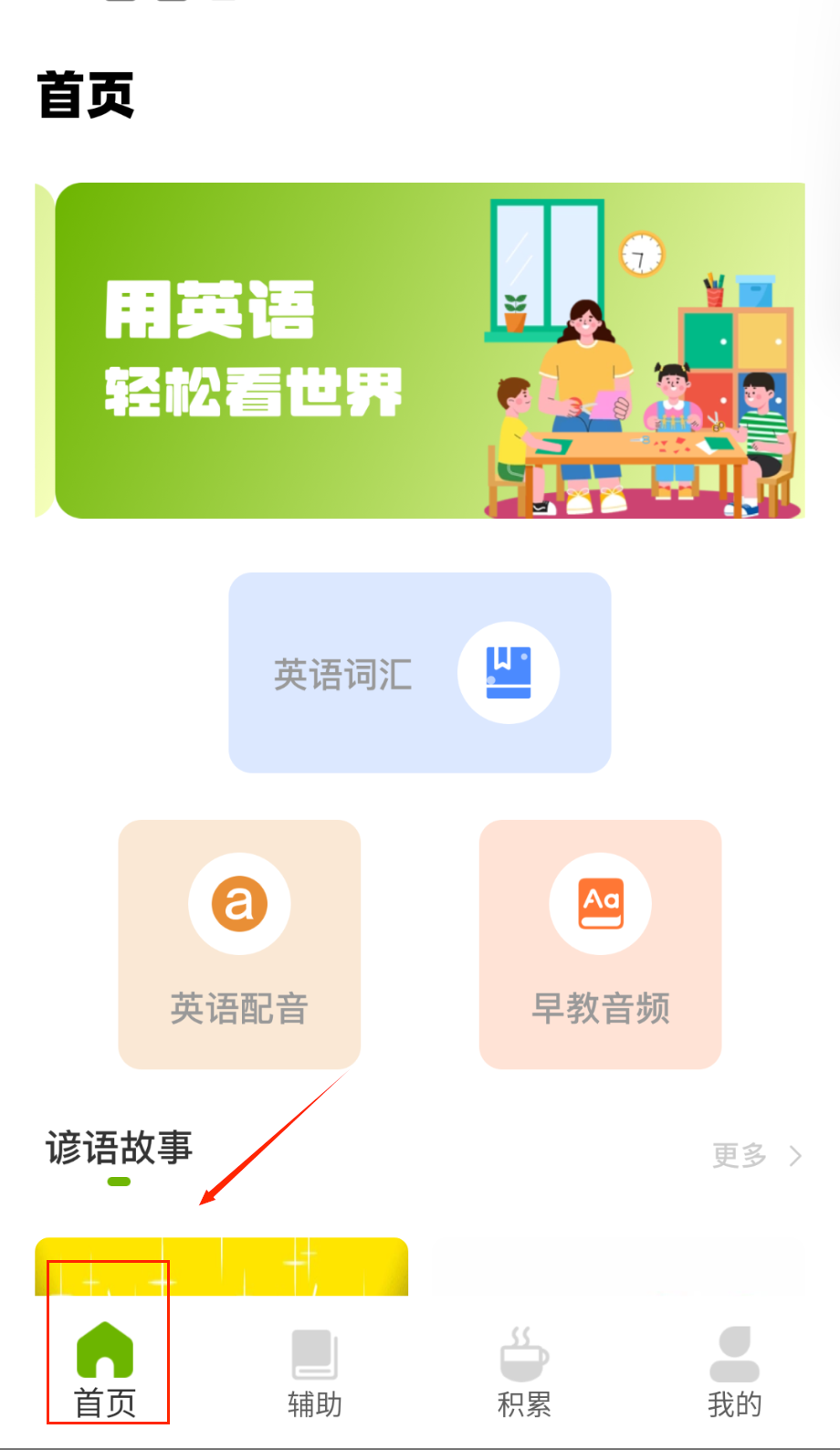Open the 英语词汇 card
This screenshot has width=840, height=1450.
coord(419,673)
